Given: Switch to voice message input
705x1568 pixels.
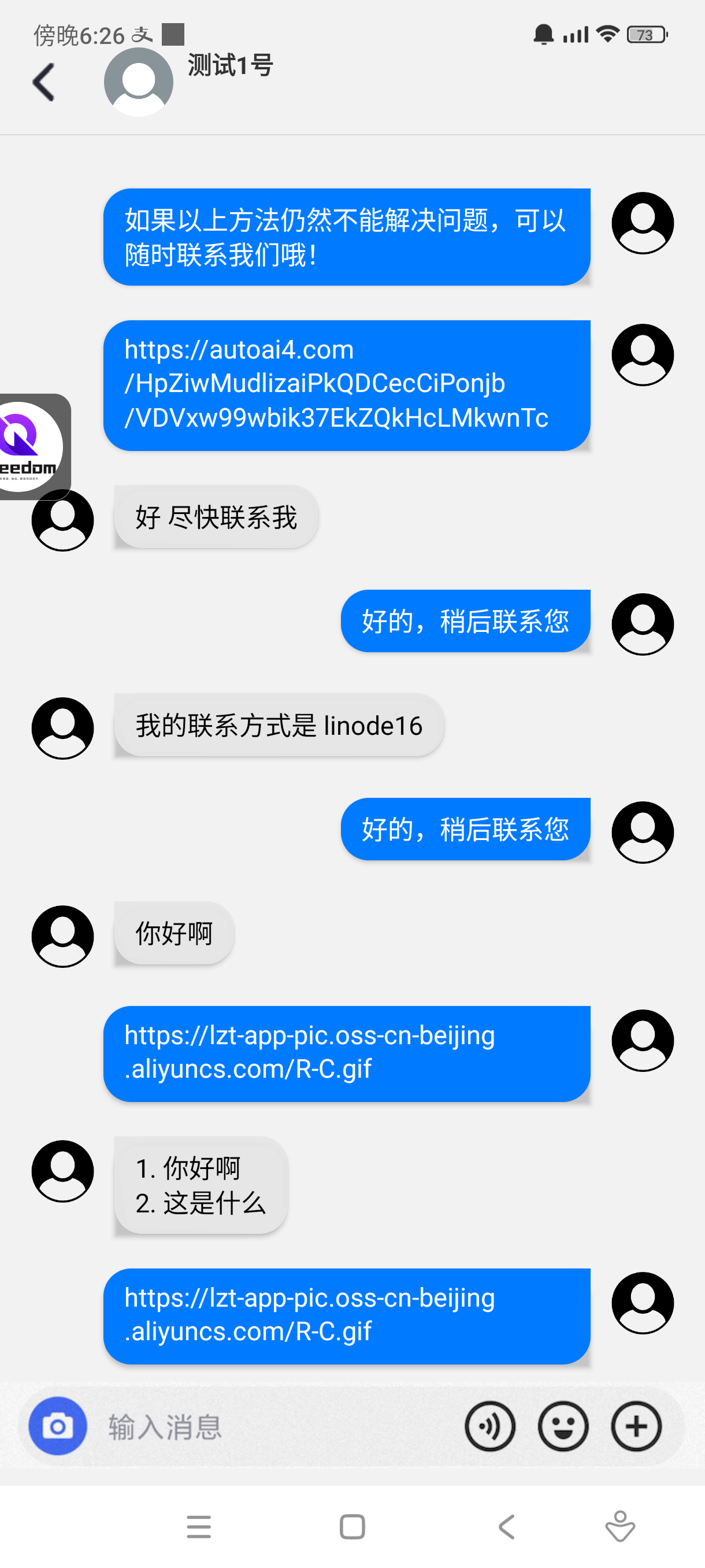Looking at the screenshot, I should coord(489,1426).
